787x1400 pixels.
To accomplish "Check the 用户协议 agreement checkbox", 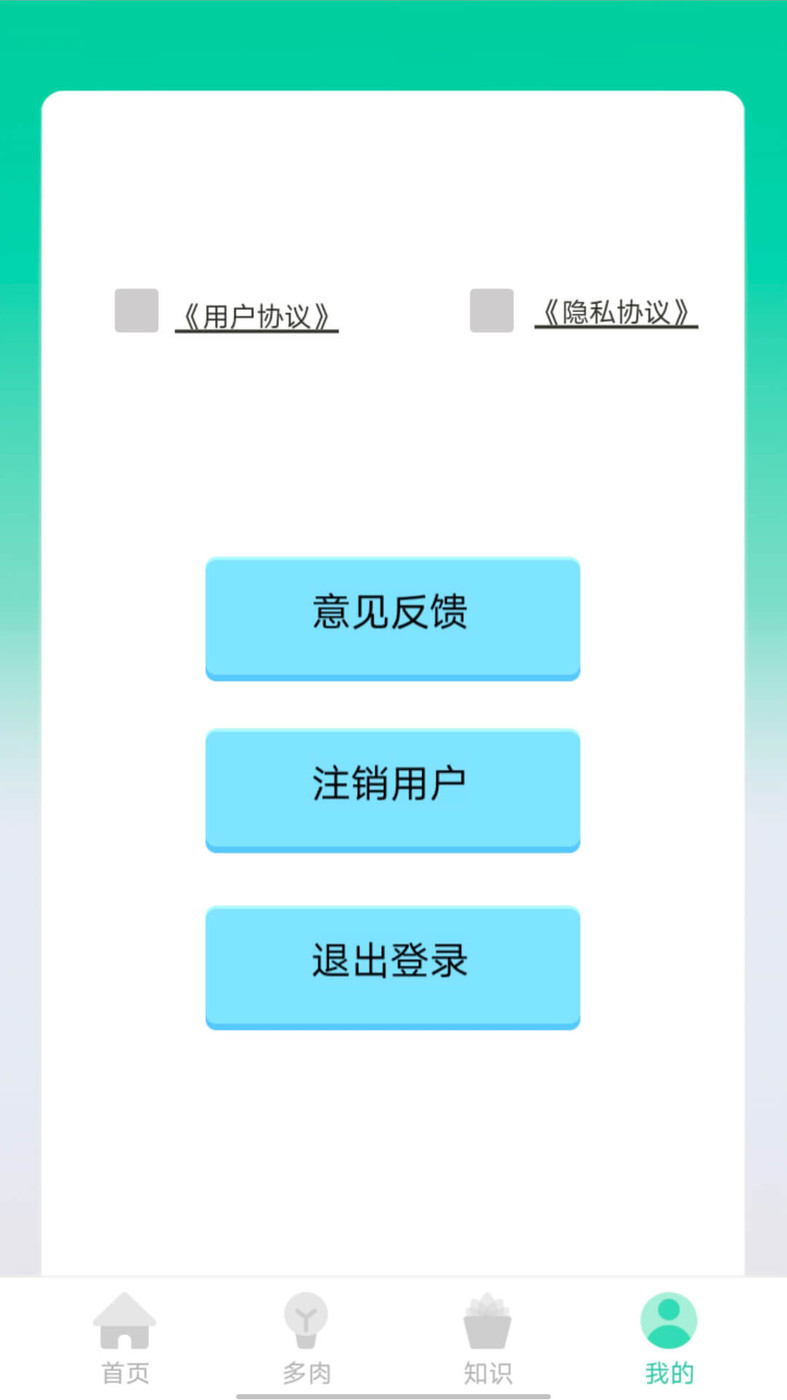I will 136,310.
